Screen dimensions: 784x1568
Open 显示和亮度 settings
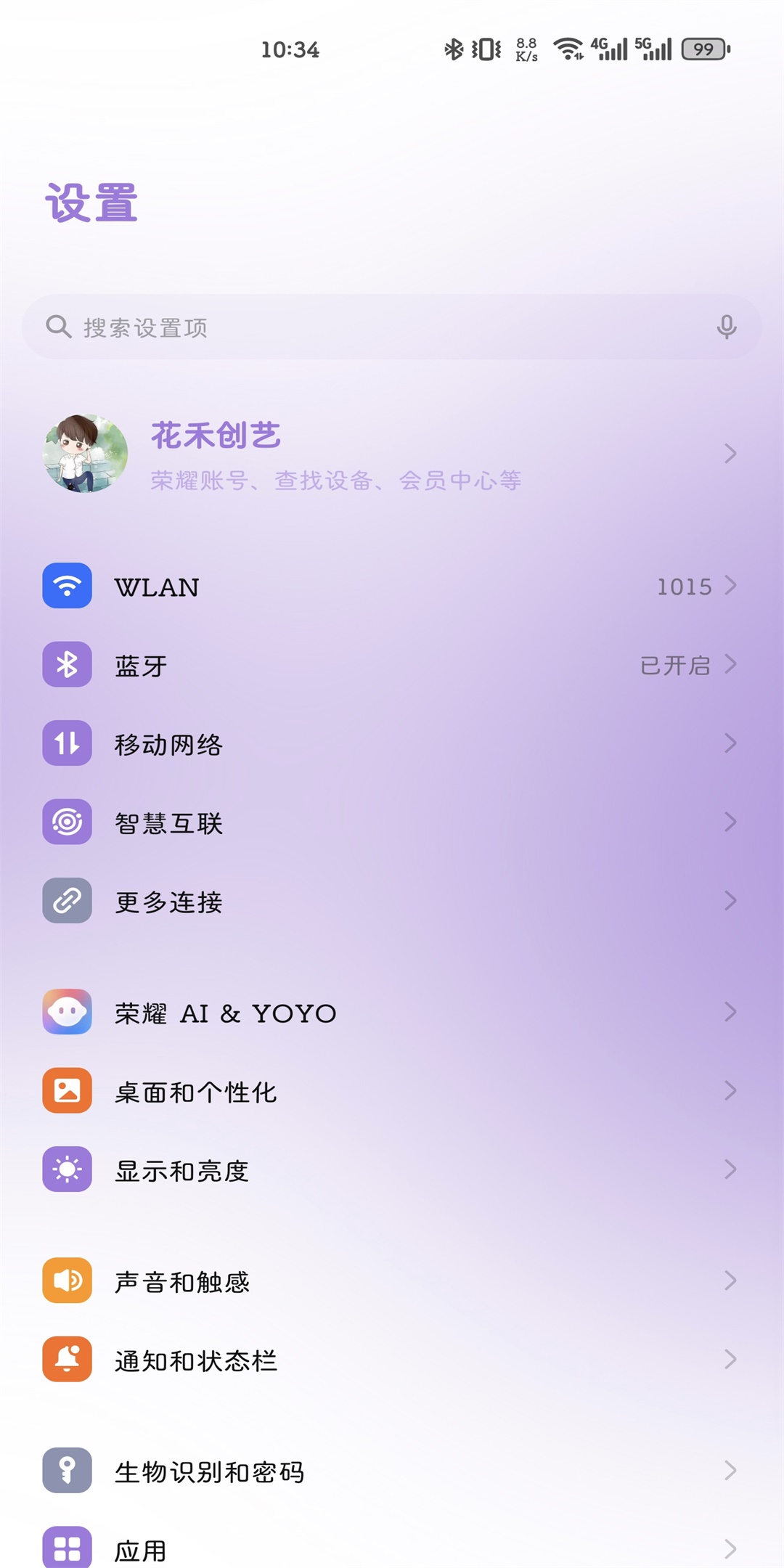coord(392,1169)
